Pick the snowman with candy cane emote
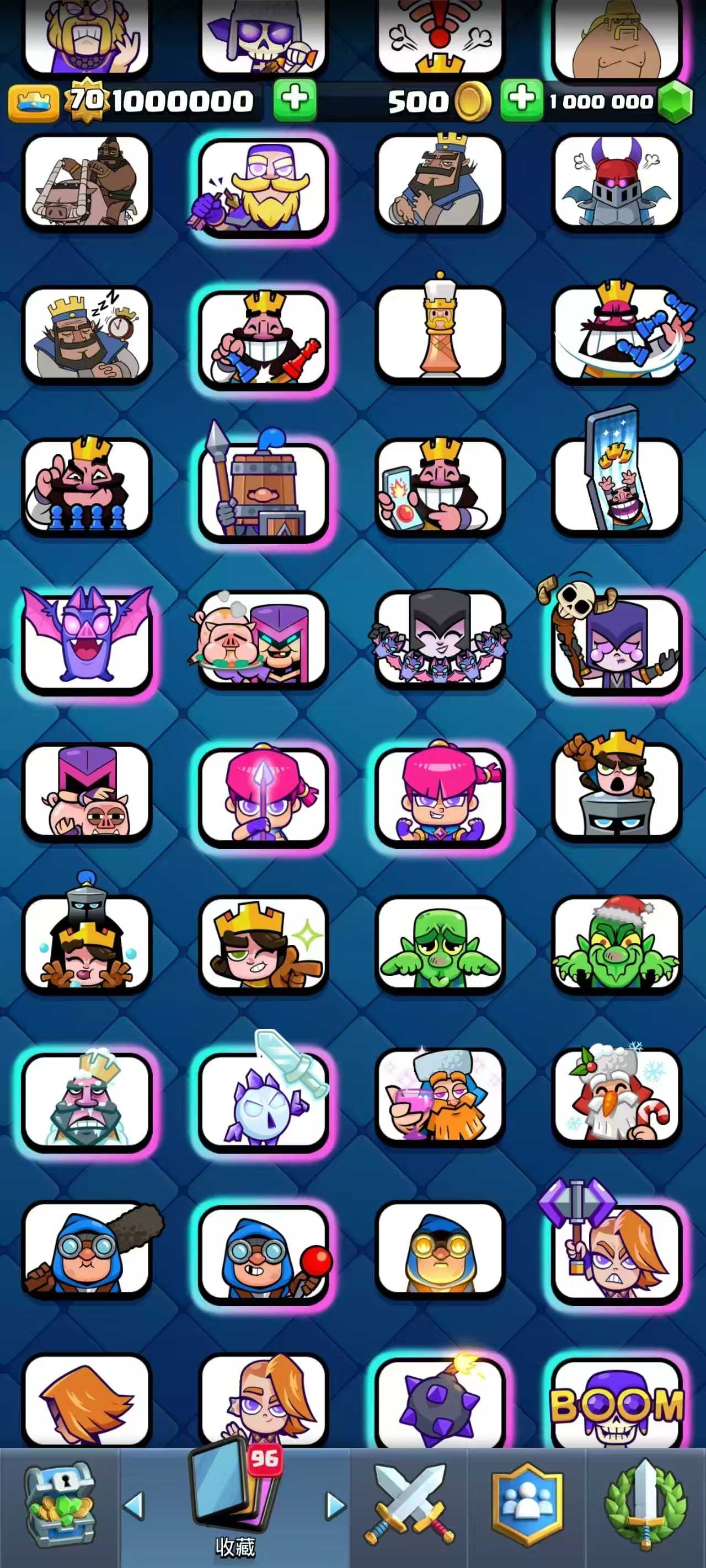The height and width of the screenshot is (1568, 706). [x=617, y=1097]
